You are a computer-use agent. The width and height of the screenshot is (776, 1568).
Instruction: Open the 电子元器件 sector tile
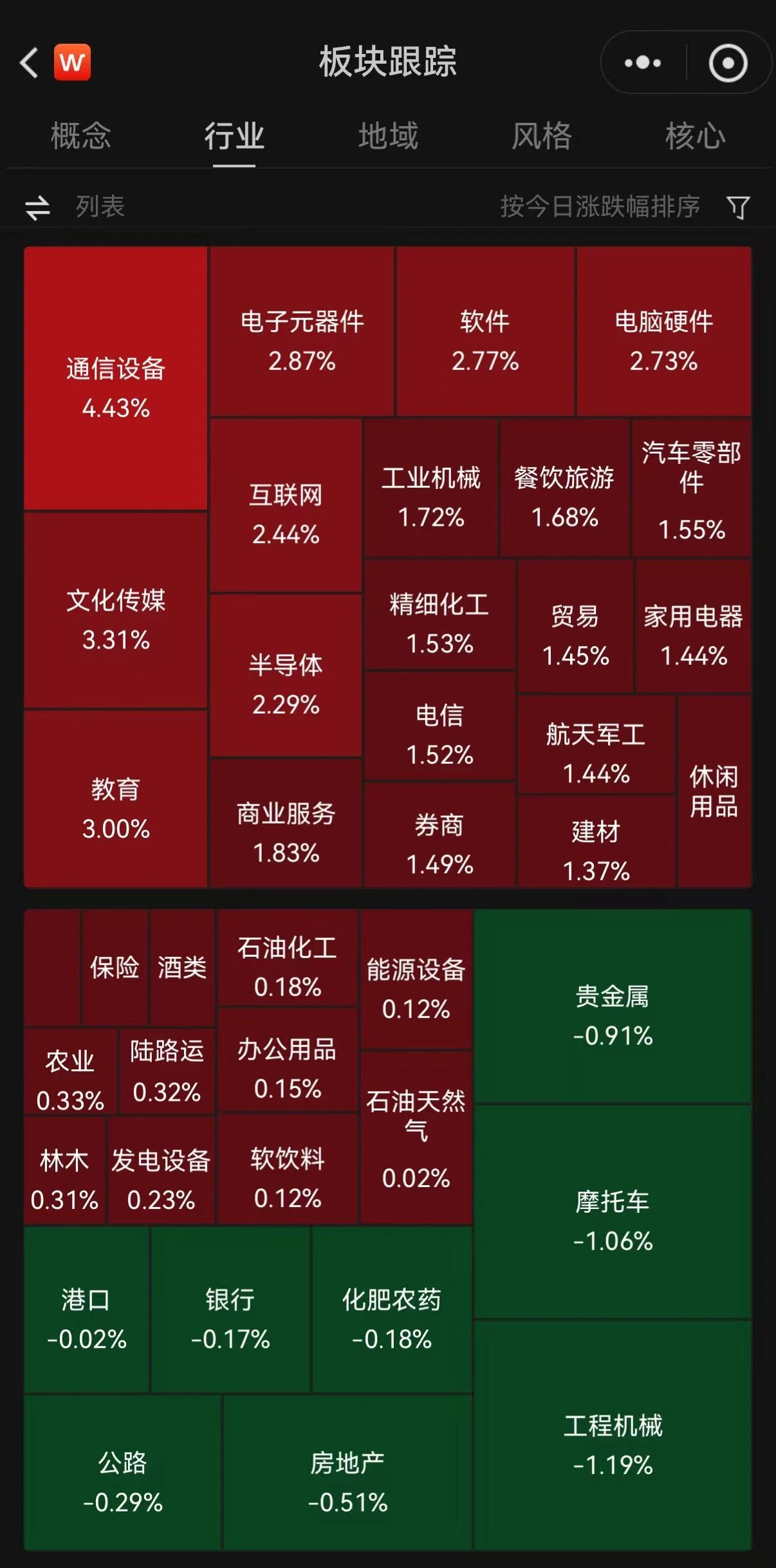pyautogui.click(x=302, y=331)
